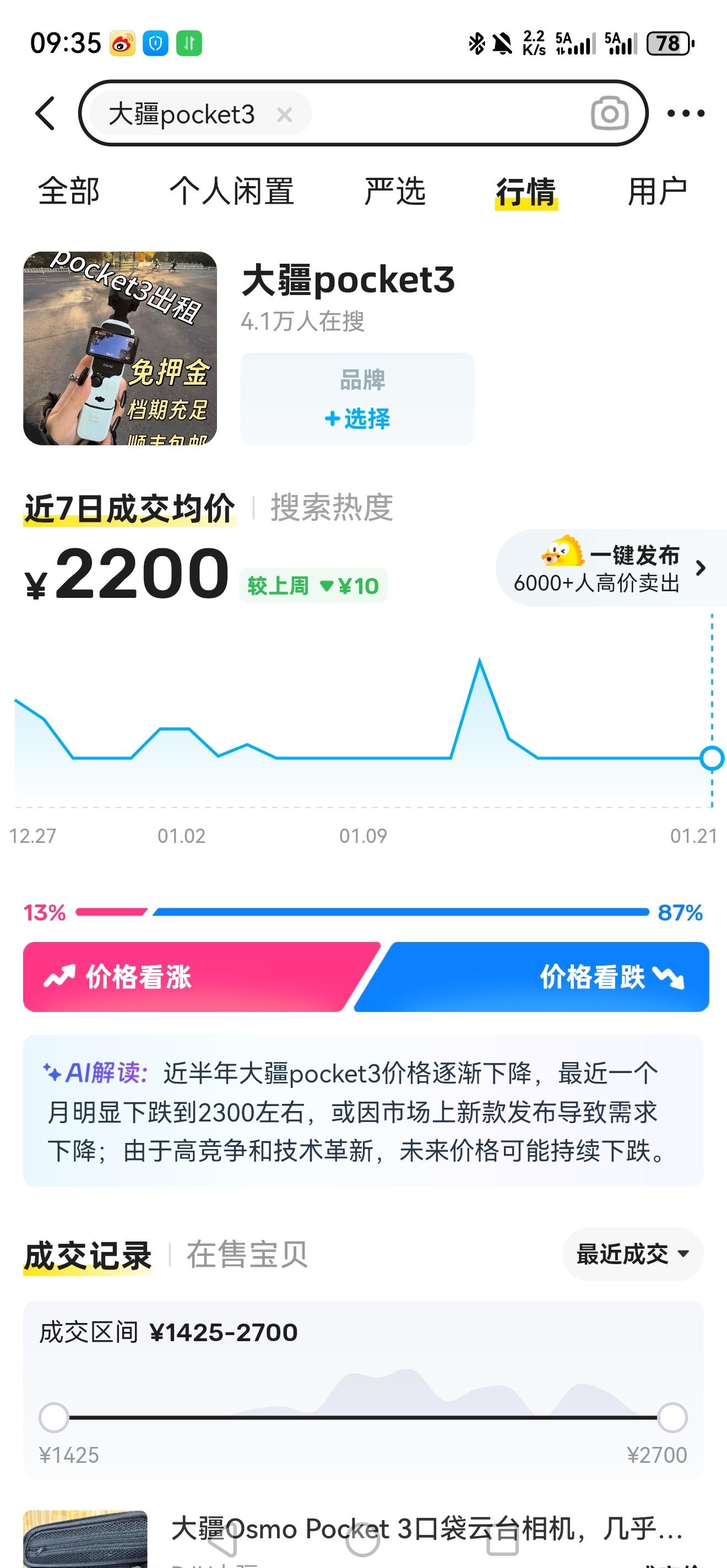
Task: Clear the search keyword with the x icon
Action: (283, 113)
